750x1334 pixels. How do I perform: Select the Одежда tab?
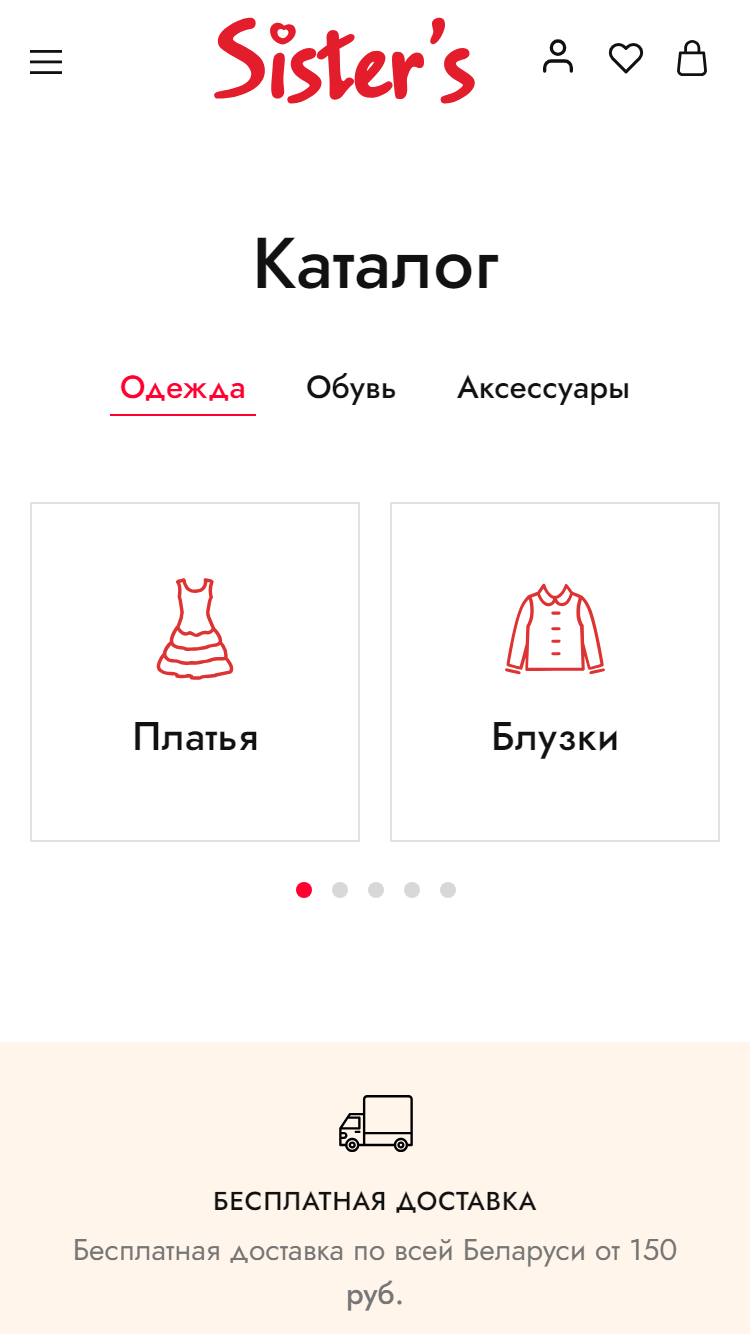[x=183, y=388]
